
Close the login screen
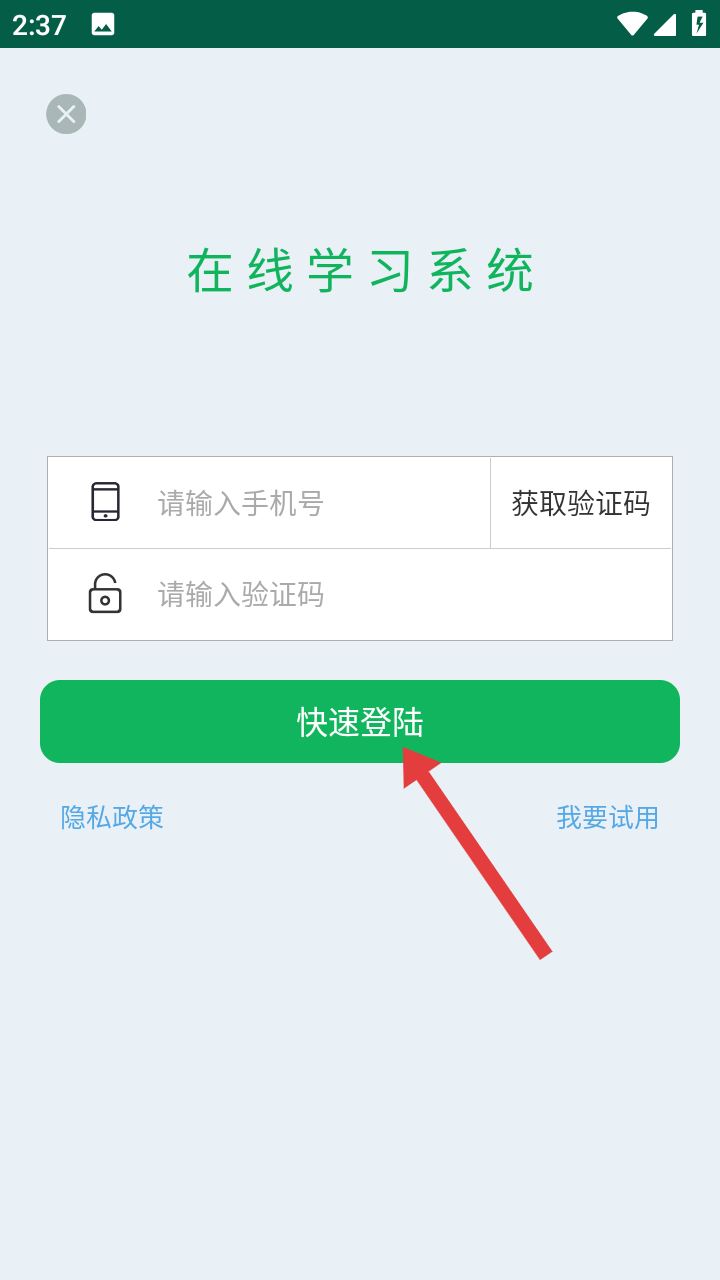[x=66, y=114]
